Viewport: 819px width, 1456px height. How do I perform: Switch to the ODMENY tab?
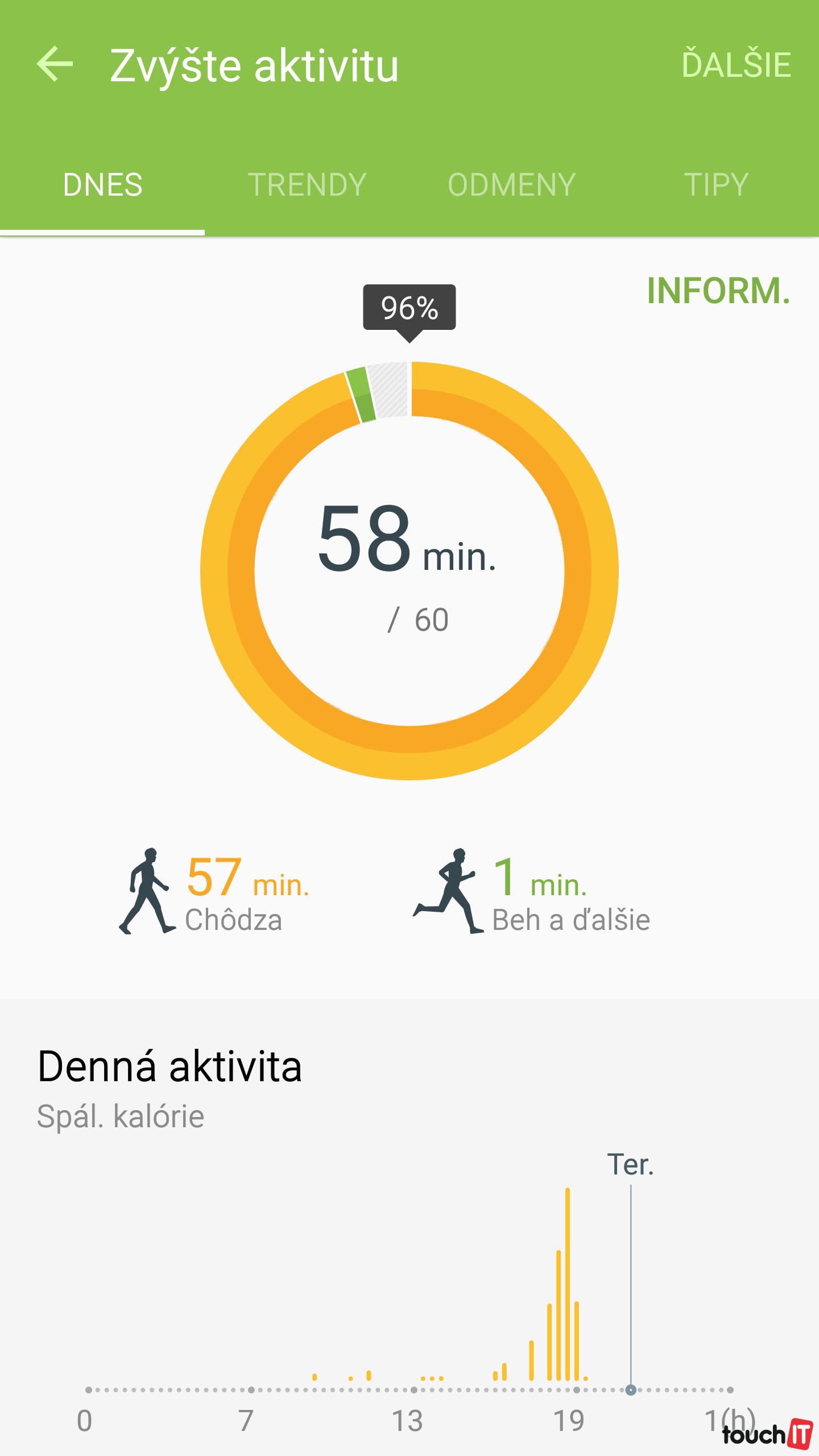point(511,185)
